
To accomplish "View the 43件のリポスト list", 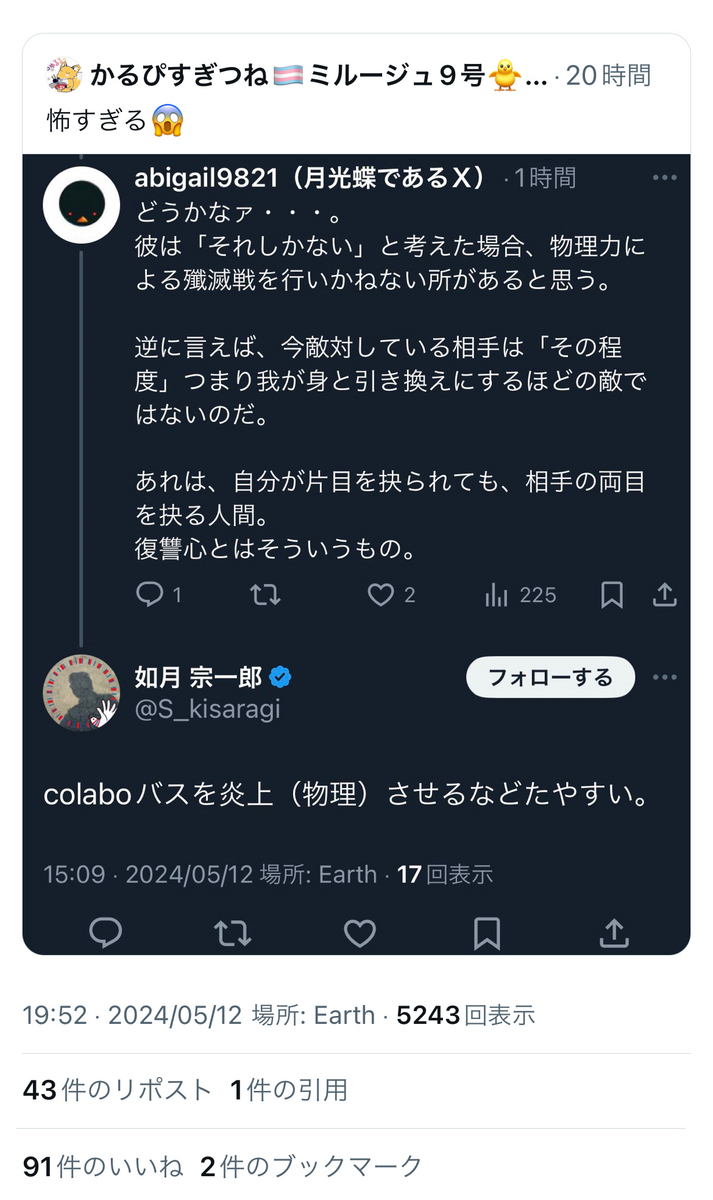I will click(x=117, y=1090).
